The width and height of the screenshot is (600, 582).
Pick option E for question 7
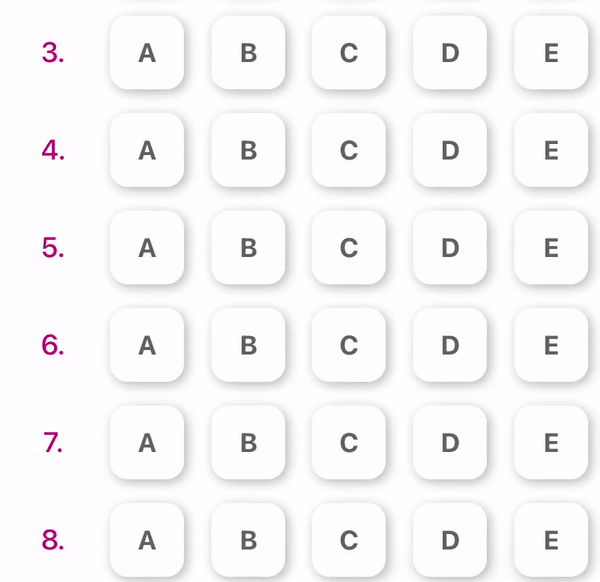551,442
